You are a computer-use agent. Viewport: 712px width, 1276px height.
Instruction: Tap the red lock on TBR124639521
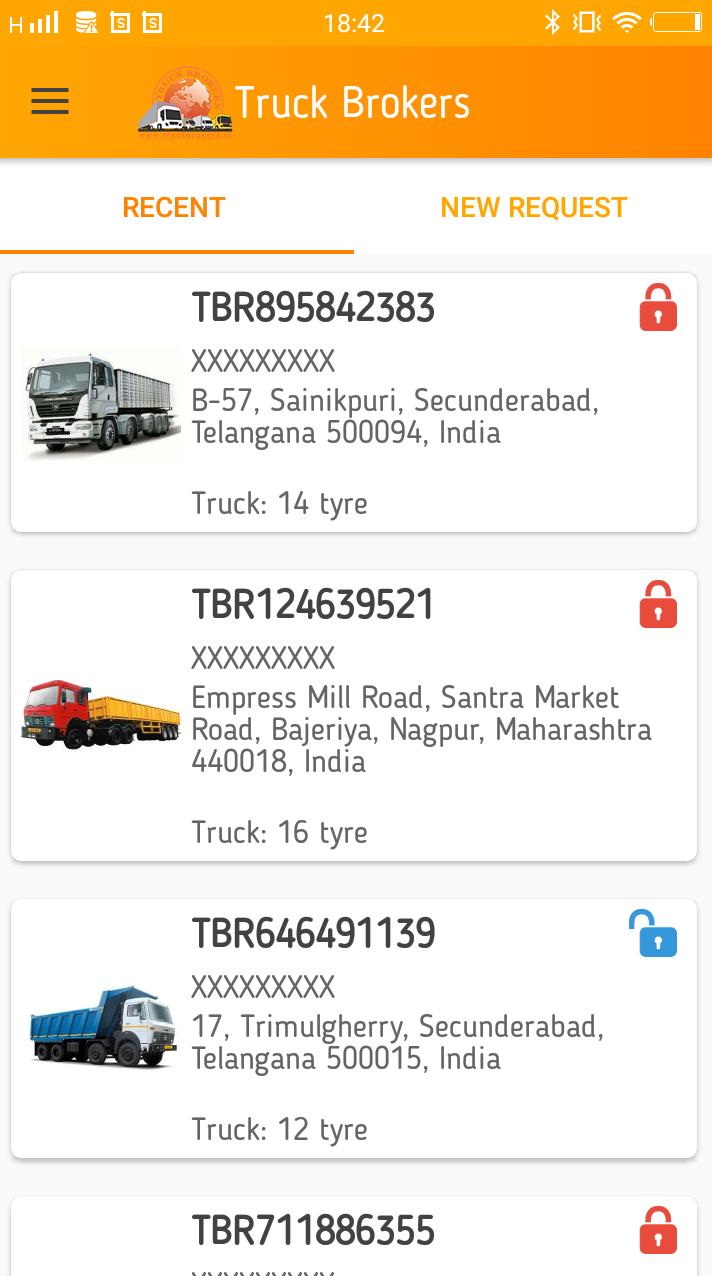(658, 605)
